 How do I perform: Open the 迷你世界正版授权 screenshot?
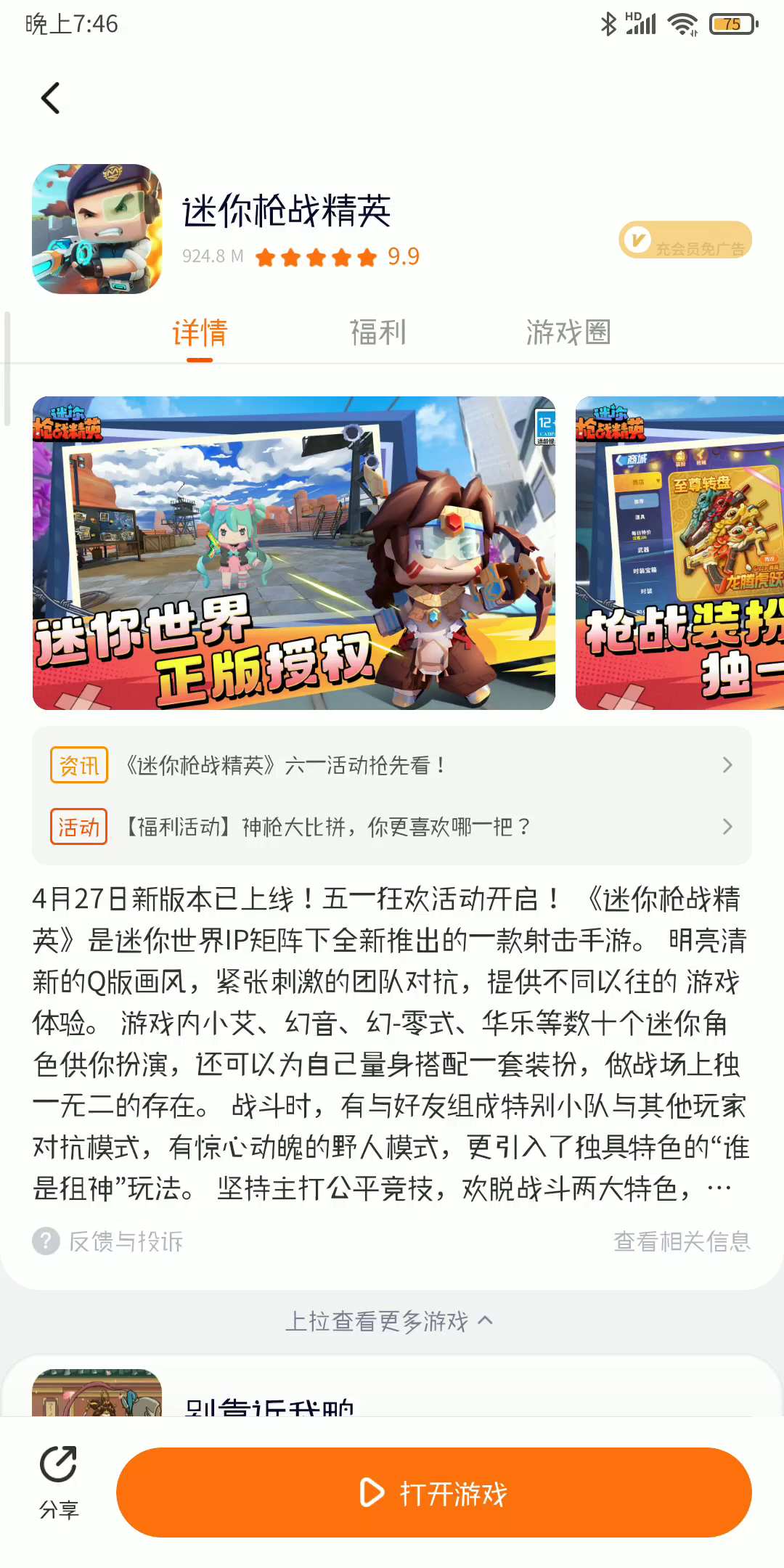tap(293, 552)
